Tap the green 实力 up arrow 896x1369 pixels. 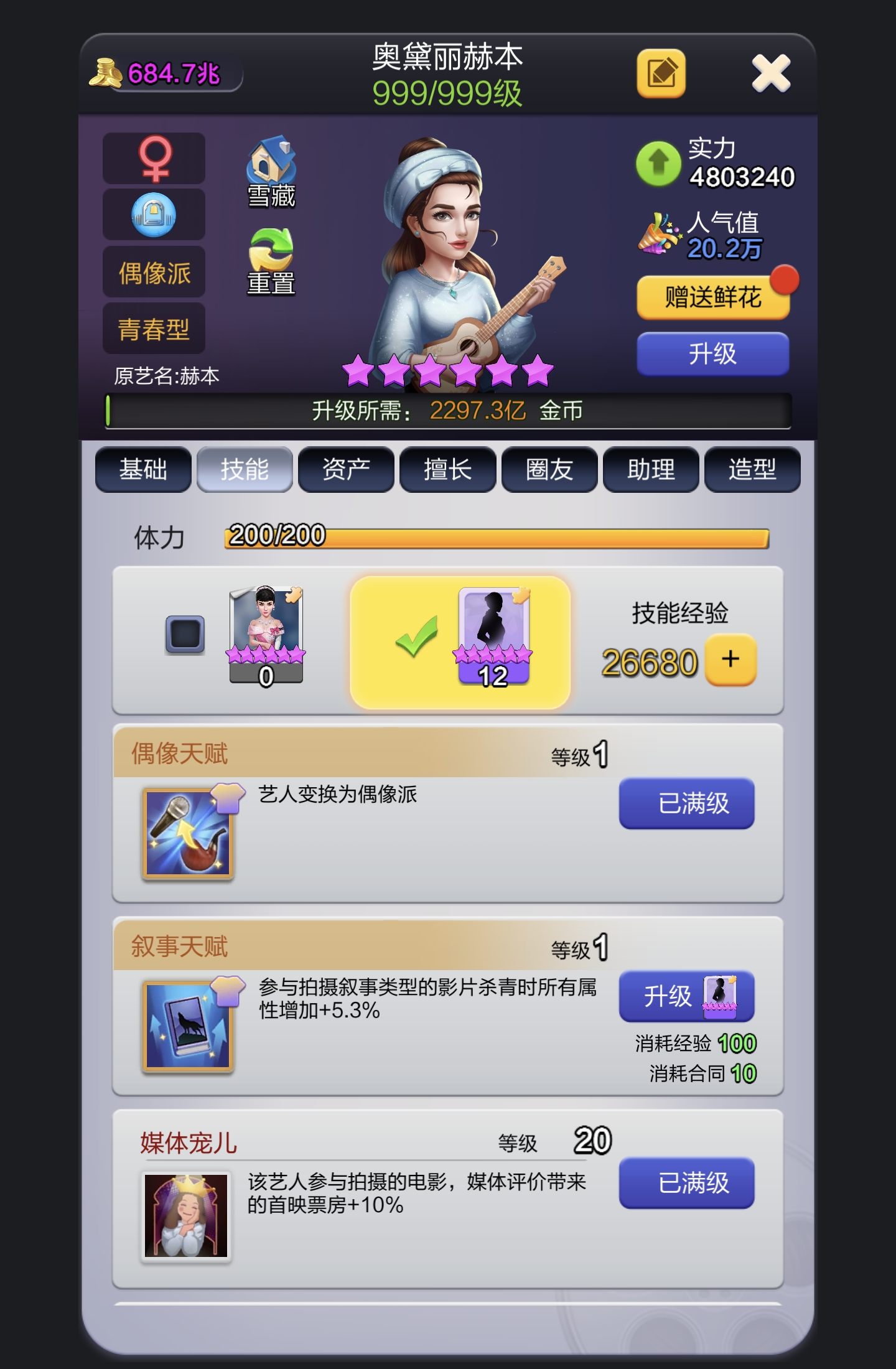(658, 164)
